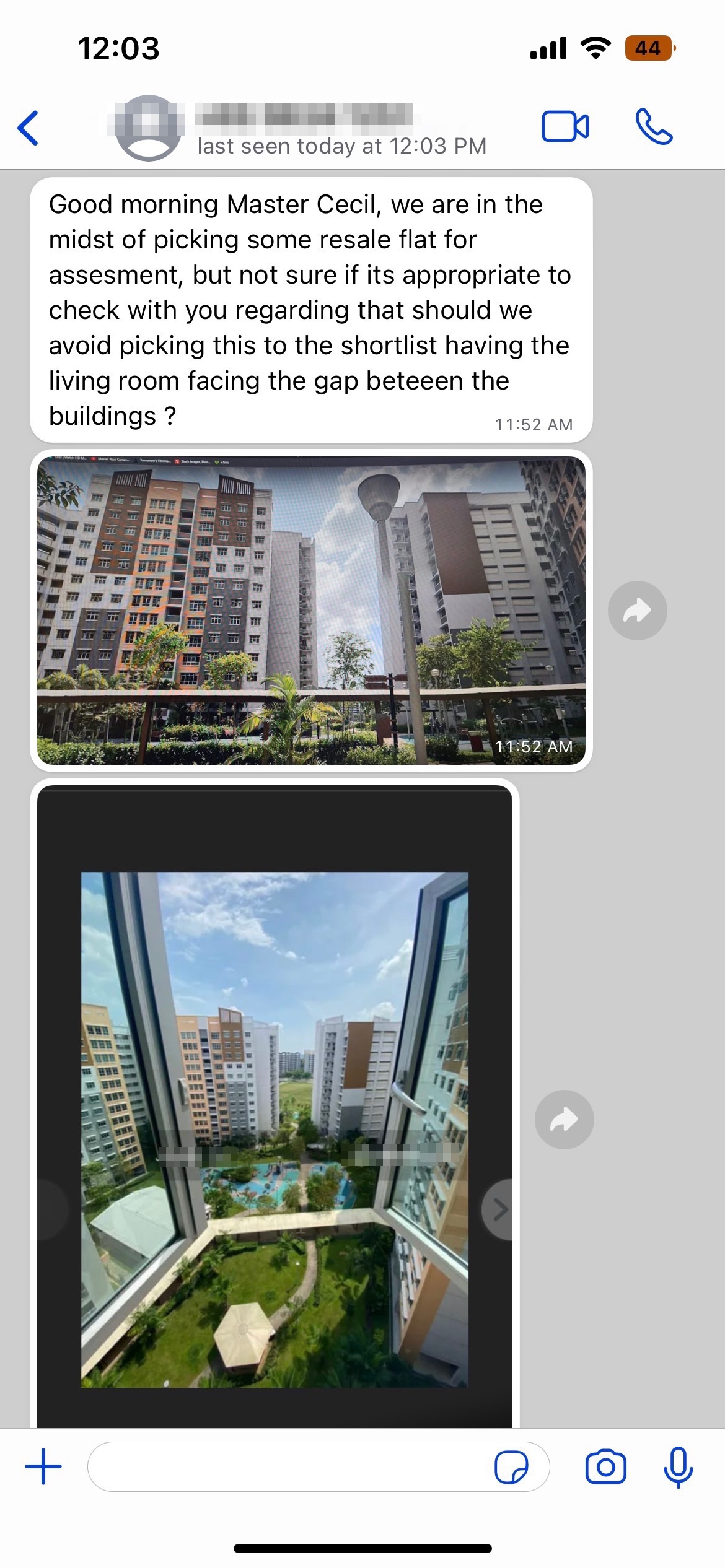
Task: Go back to the chats list
Action: click(x=29, y=128)
